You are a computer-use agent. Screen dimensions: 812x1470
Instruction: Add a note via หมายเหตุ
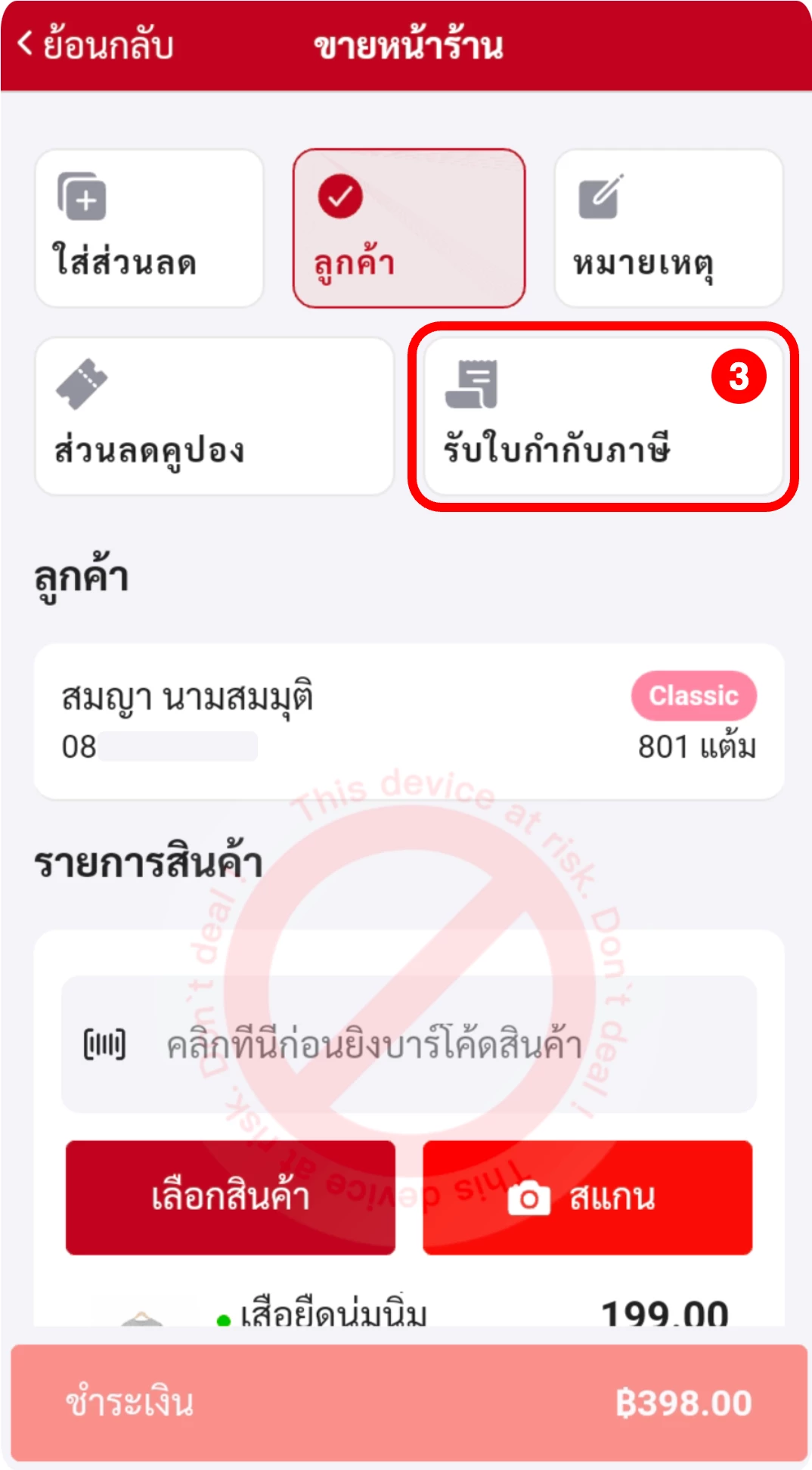[668, 228]
